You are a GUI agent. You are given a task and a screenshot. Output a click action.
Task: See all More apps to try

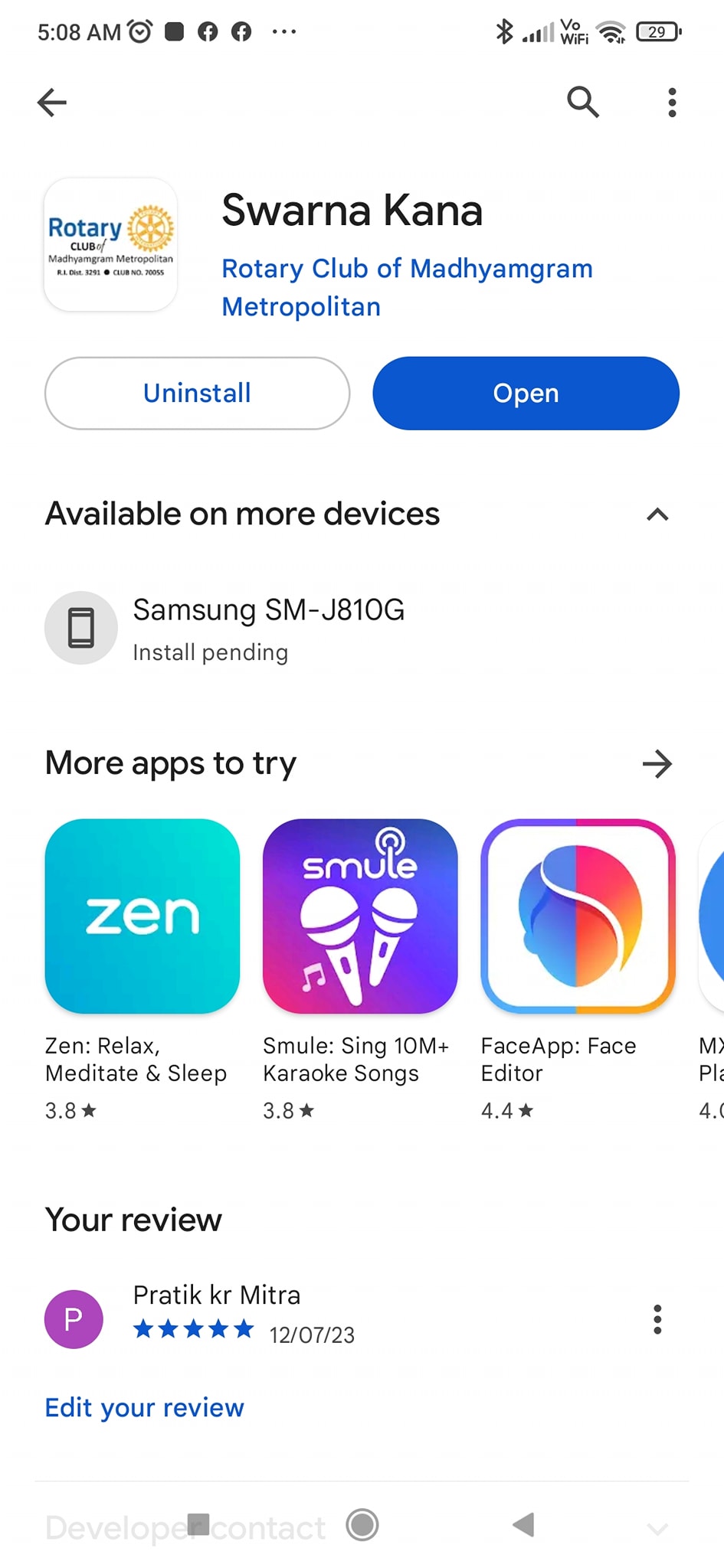point(657,763)
